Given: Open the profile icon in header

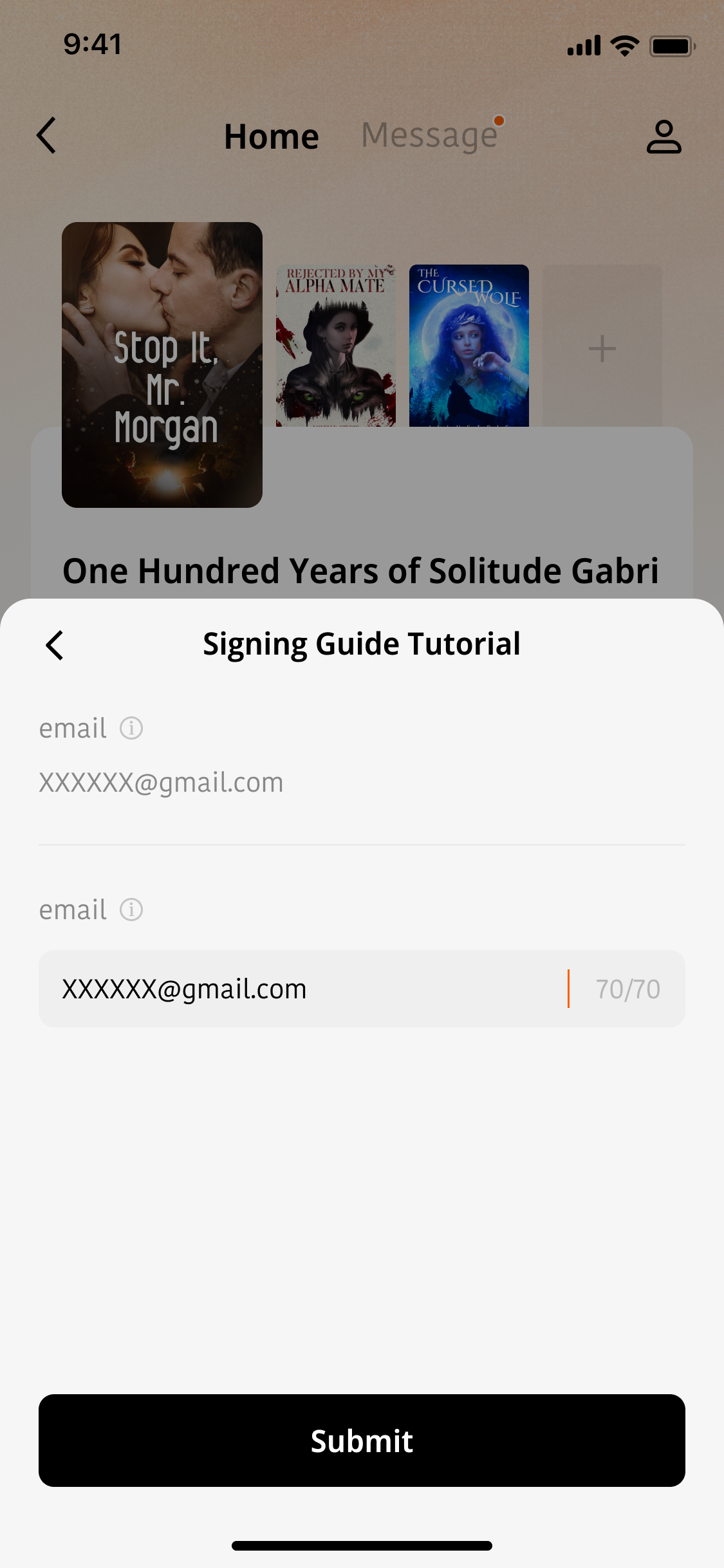Looking at the screenshot, I should point(664,136).
